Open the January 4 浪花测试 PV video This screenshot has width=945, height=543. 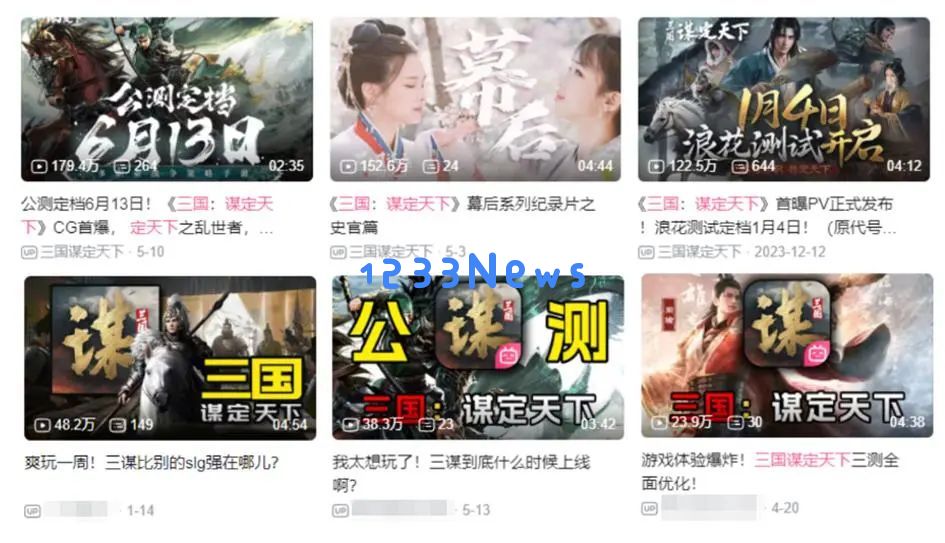[x=783, y=98]
